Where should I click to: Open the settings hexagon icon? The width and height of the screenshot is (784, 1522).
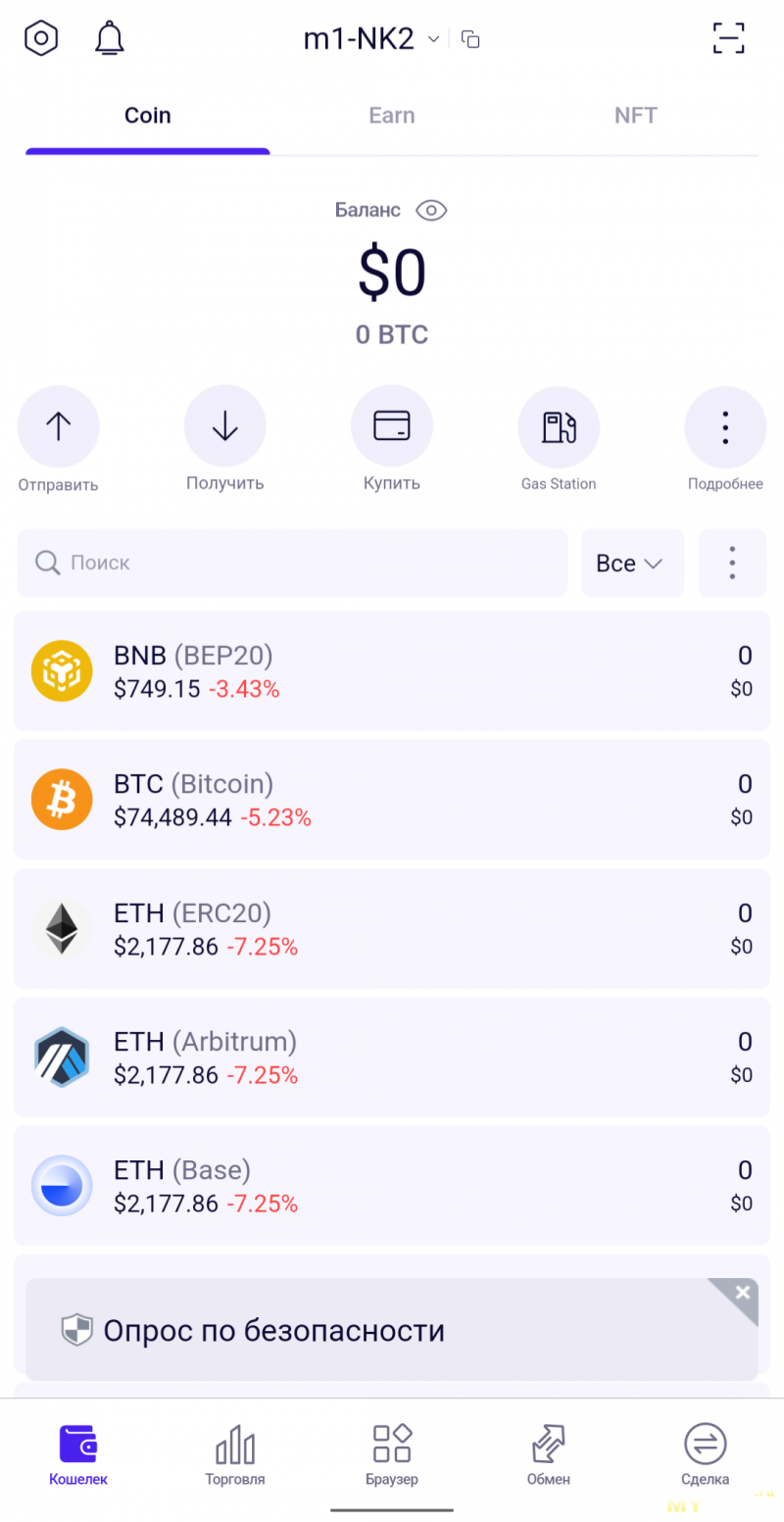[x=41, y=39]
